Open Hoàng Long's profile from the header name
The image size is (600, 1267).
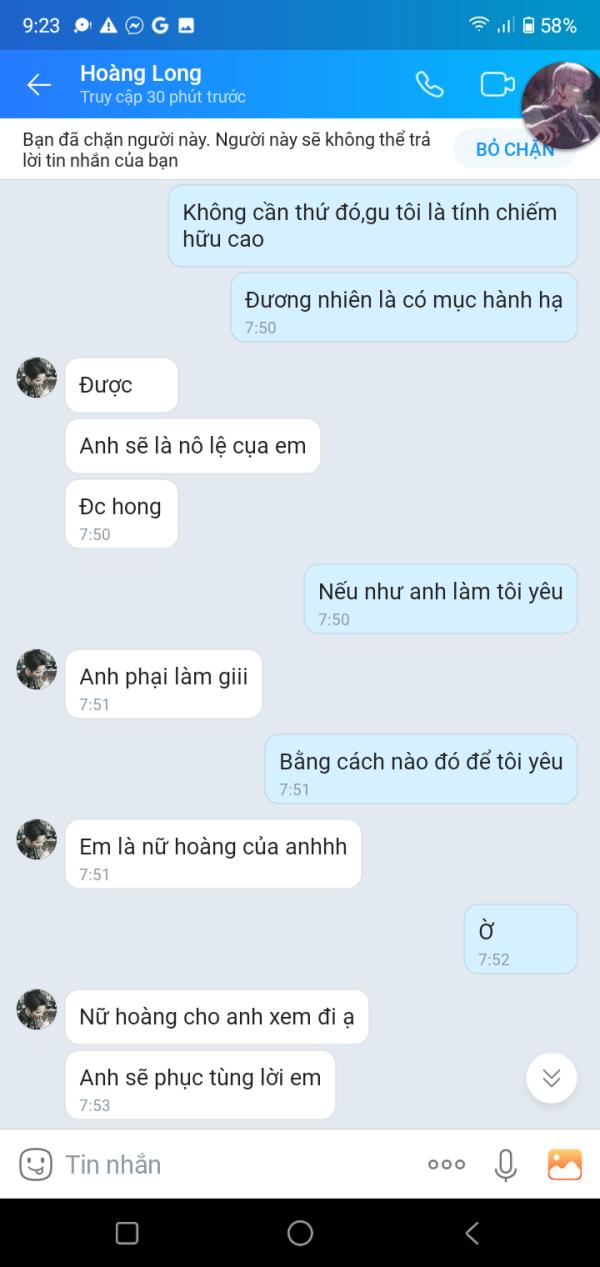point(141,74)
